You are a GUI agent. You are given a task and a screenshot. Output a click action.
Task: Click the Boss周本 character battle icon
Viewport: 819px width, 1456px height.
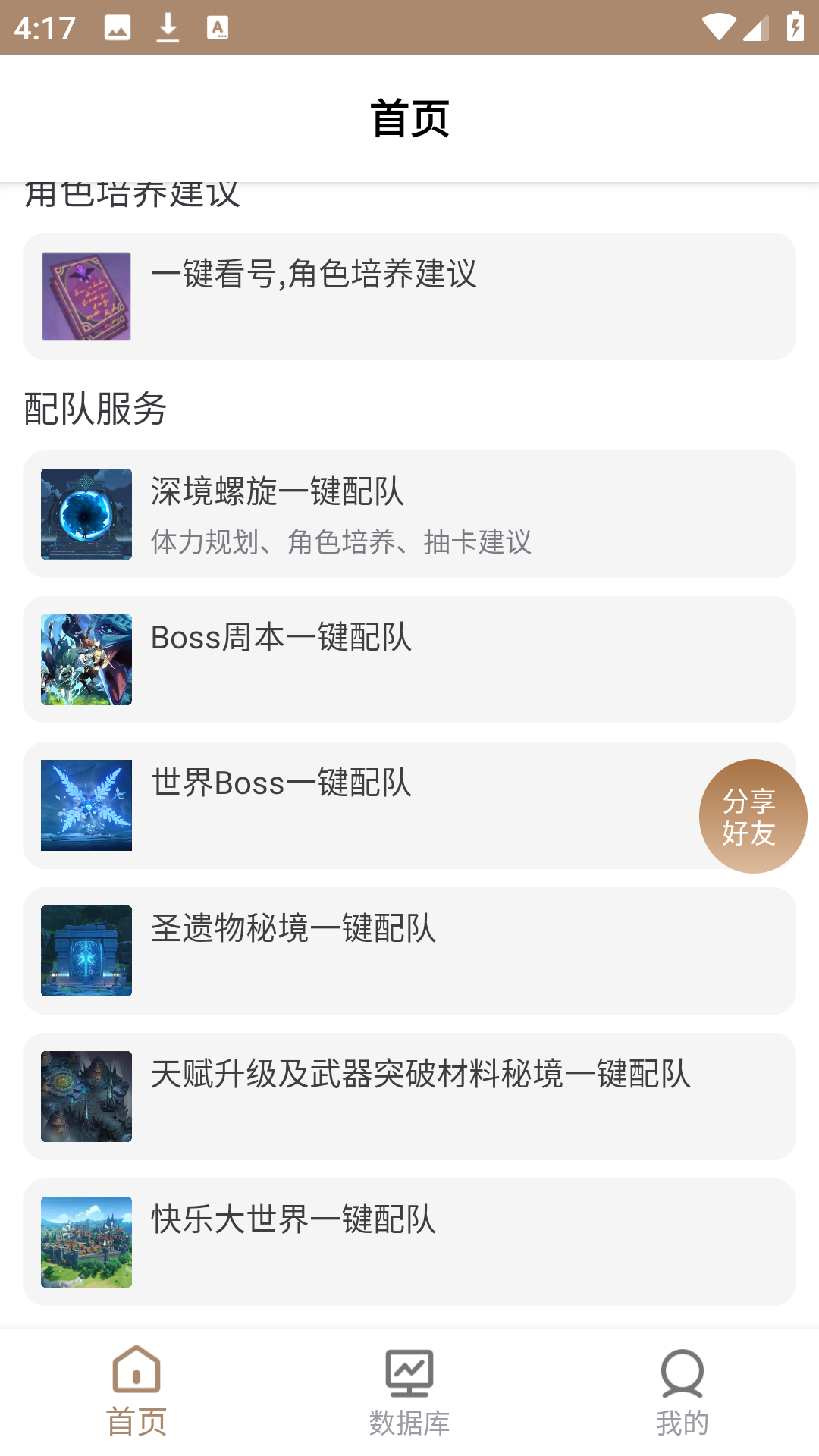(86, 658)
